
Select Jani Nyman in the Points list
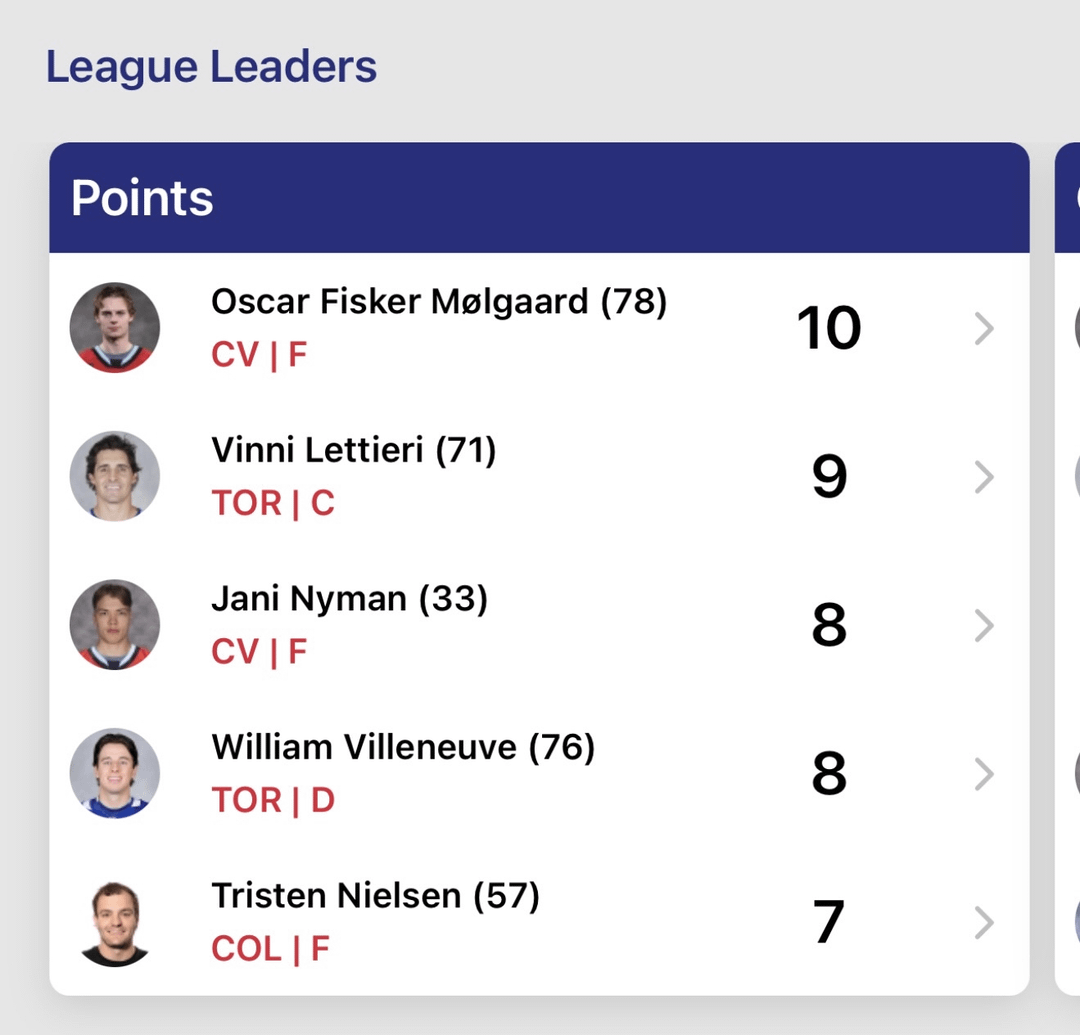pyautogui.click(x=539, y=625)
